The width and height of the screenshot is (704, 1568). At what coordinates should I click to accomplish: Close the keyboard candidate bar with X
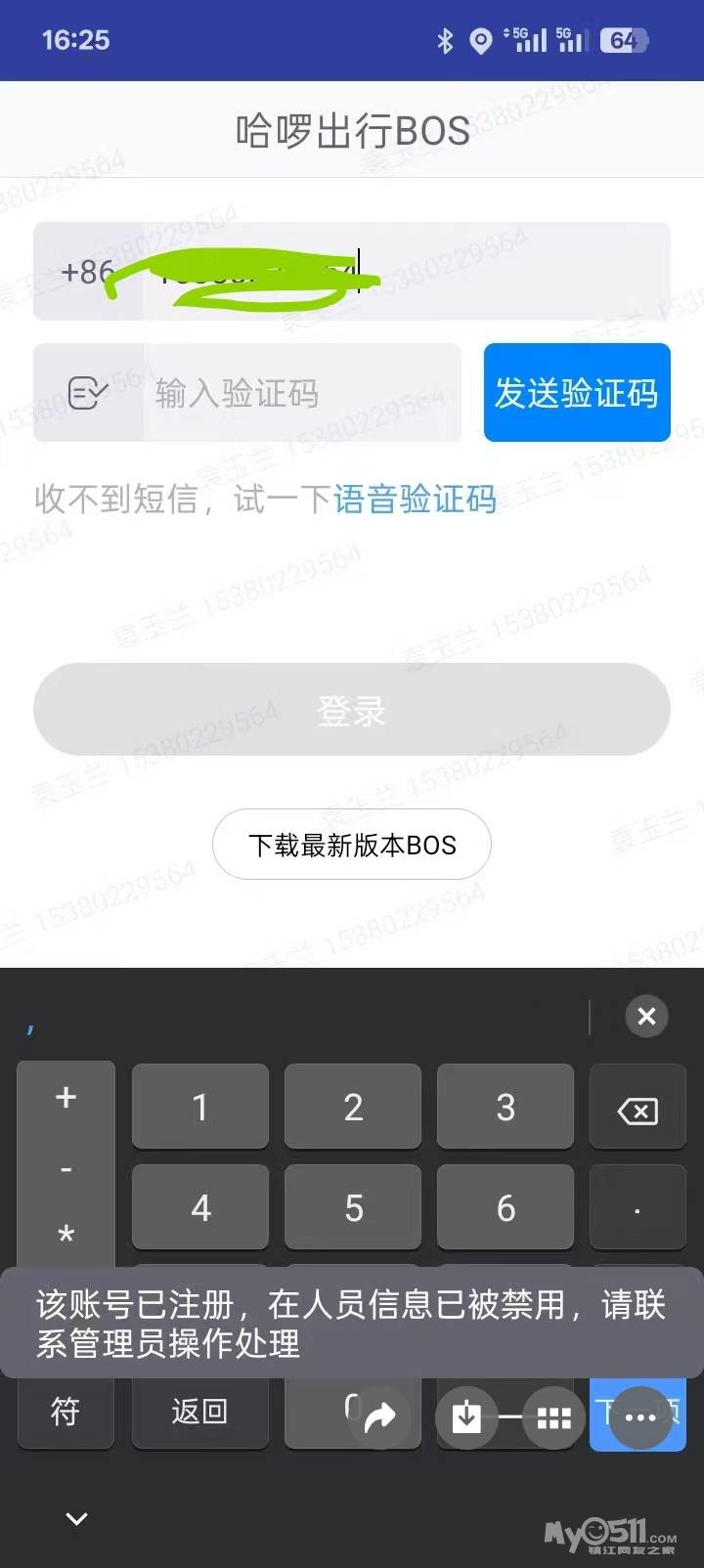[646, 1017]
